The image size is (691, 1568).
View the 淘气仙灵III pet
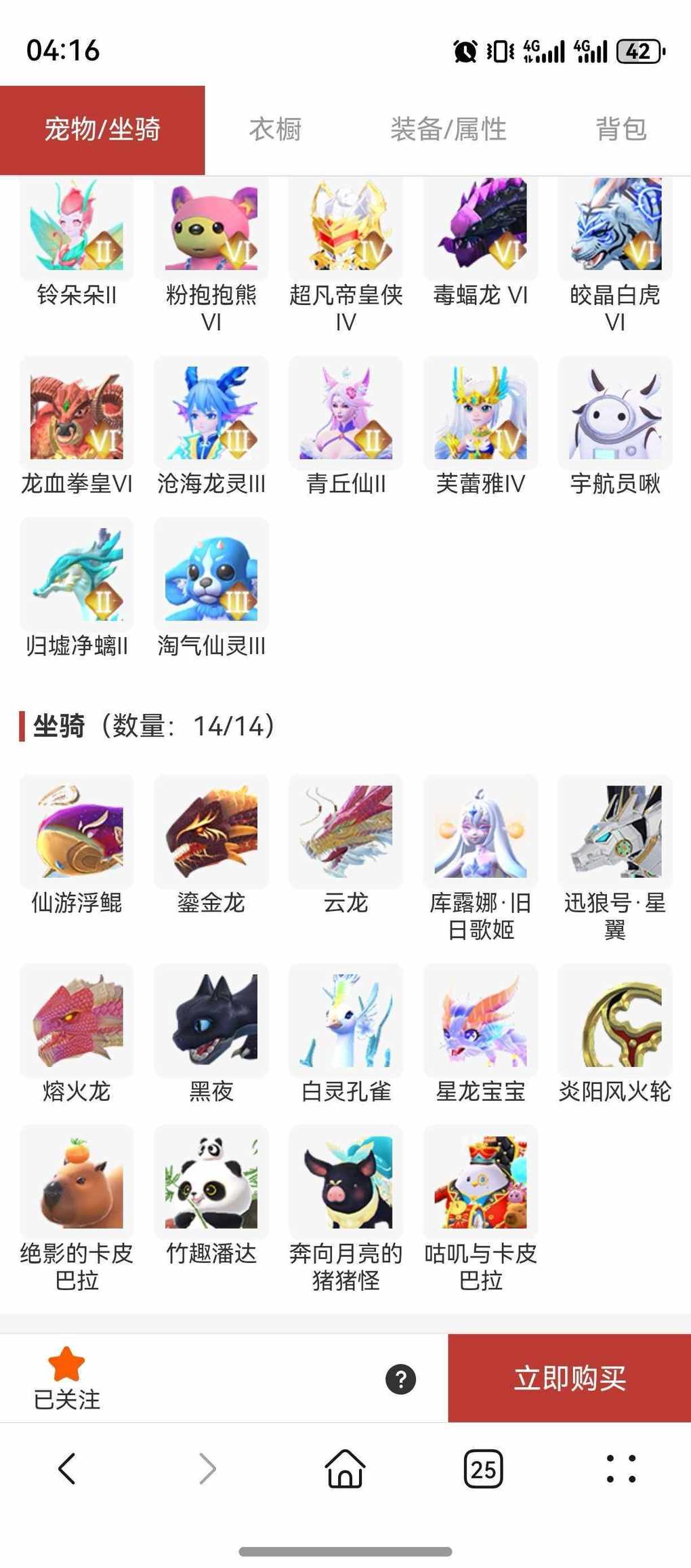[x=211, y=575]
